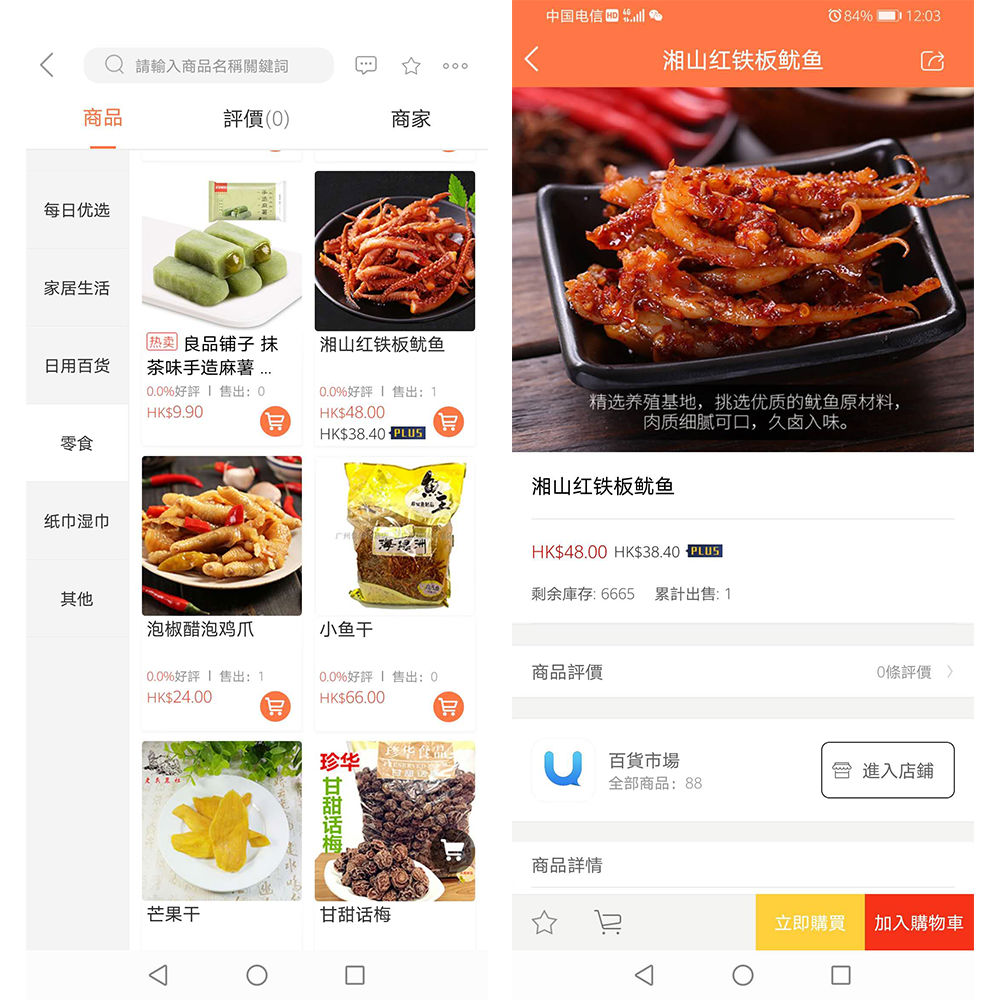The image size is (1000, 1000).
Task: Select the 纸巾湿巾 category
Action: pyautogui.click(x=77, y=521)
